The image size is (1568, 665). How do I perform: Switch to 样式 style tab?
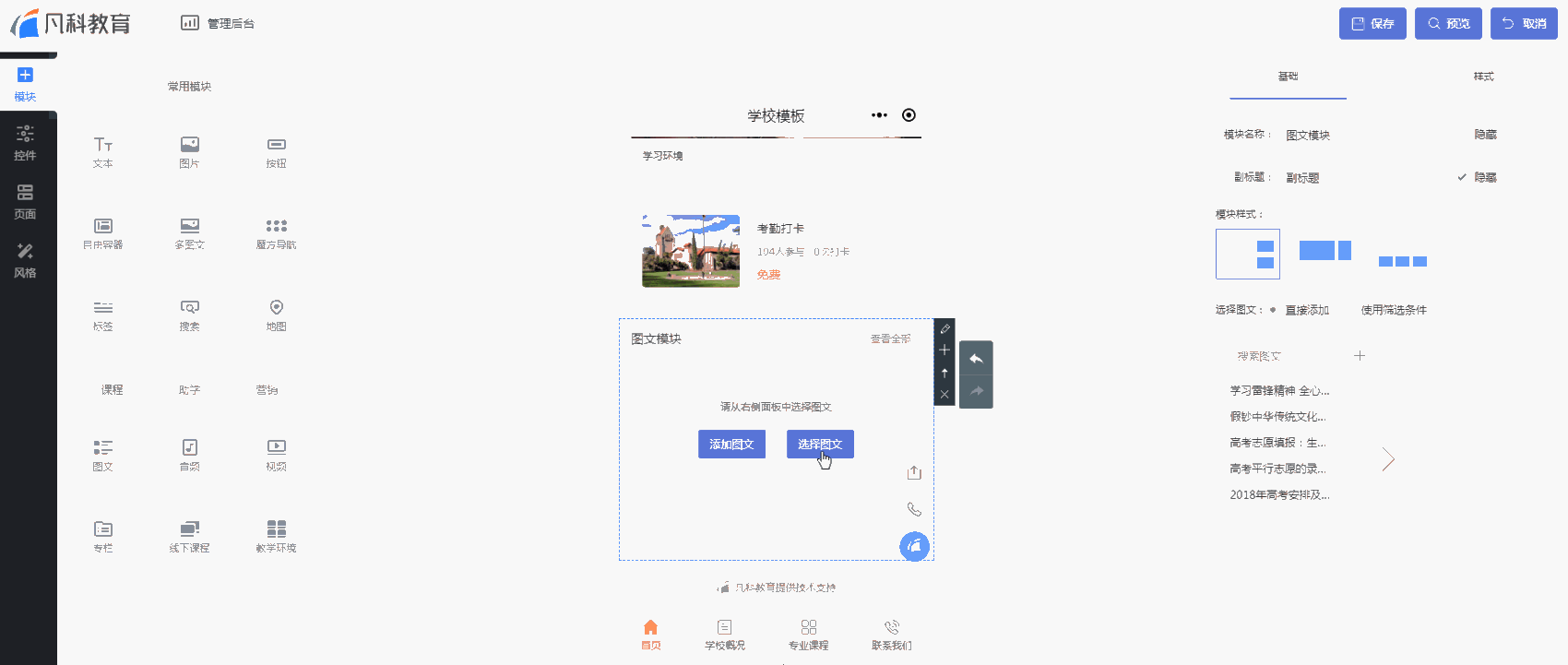(x=1483, y=77)
